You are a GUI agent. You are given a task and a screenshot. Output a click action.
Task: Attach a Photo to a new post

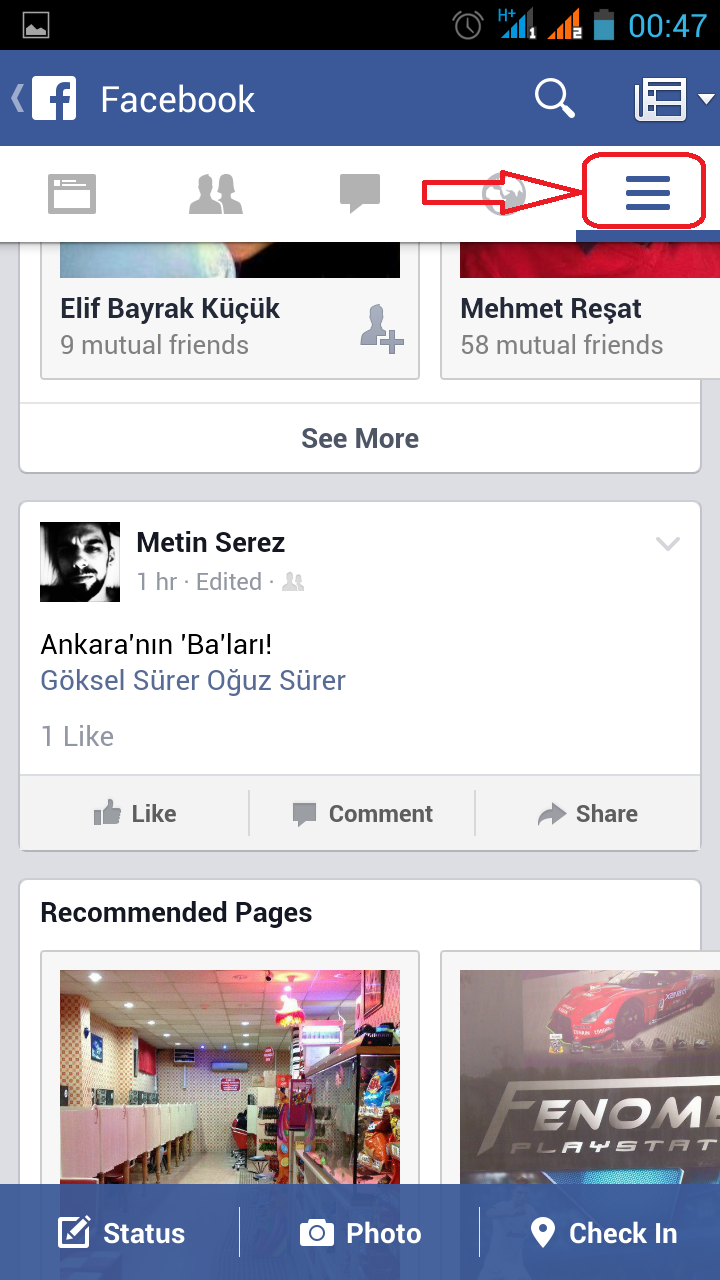[361, 1233]
